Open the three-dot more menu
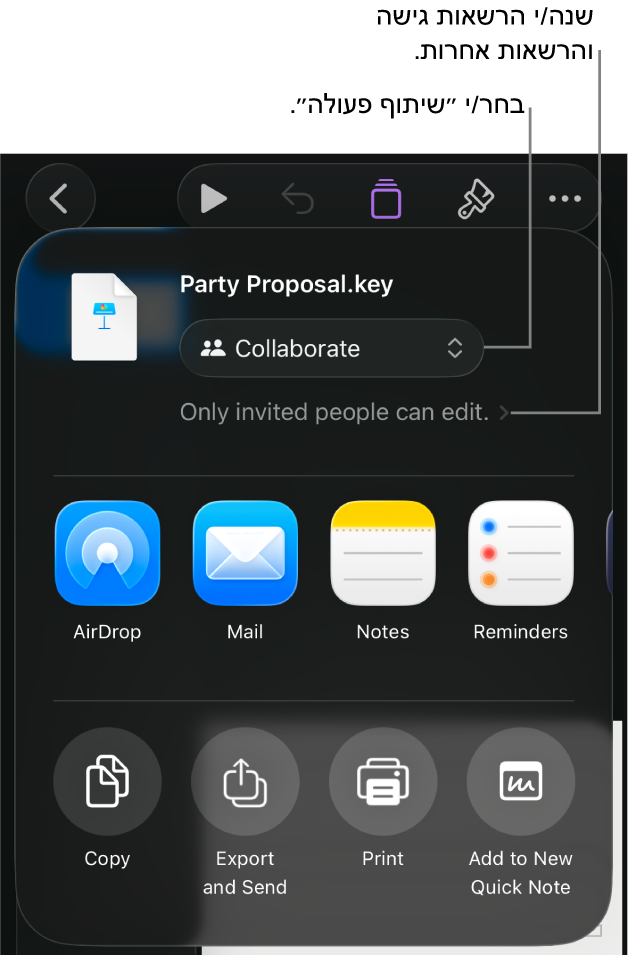Viewport: 628px width, 955px height. [564, 198]
